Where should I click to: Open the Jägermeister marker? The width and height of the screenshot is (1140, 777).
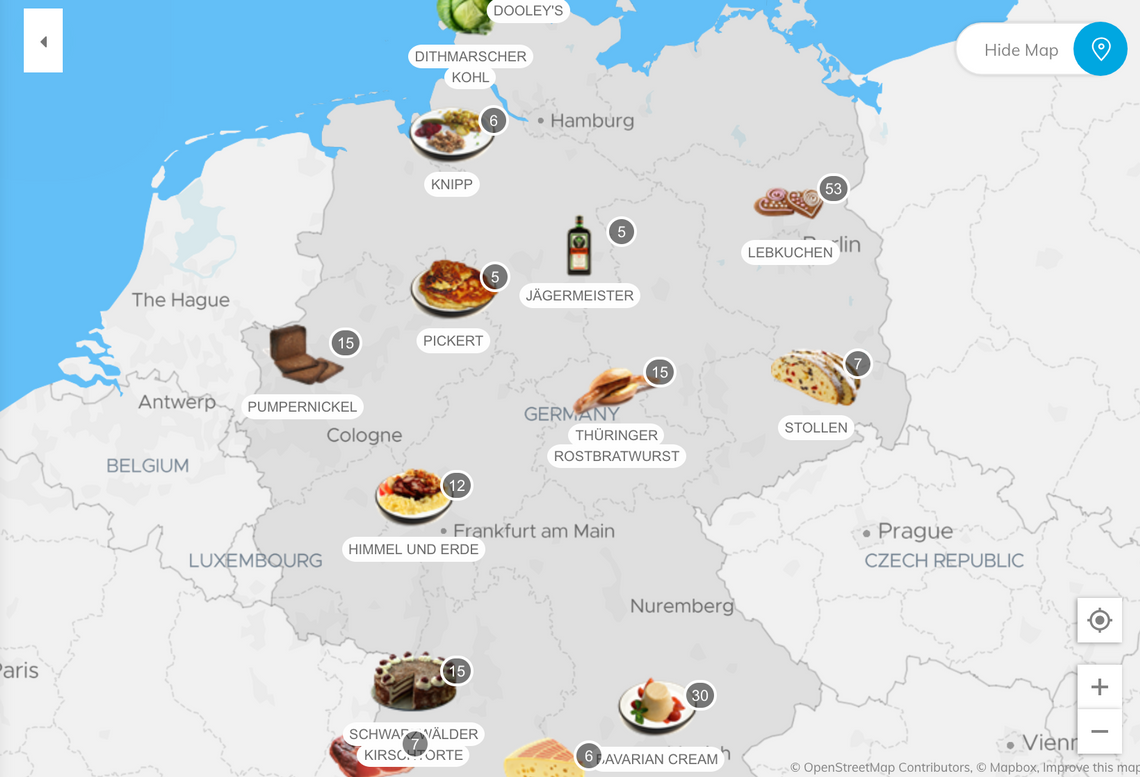coord(579,246)
